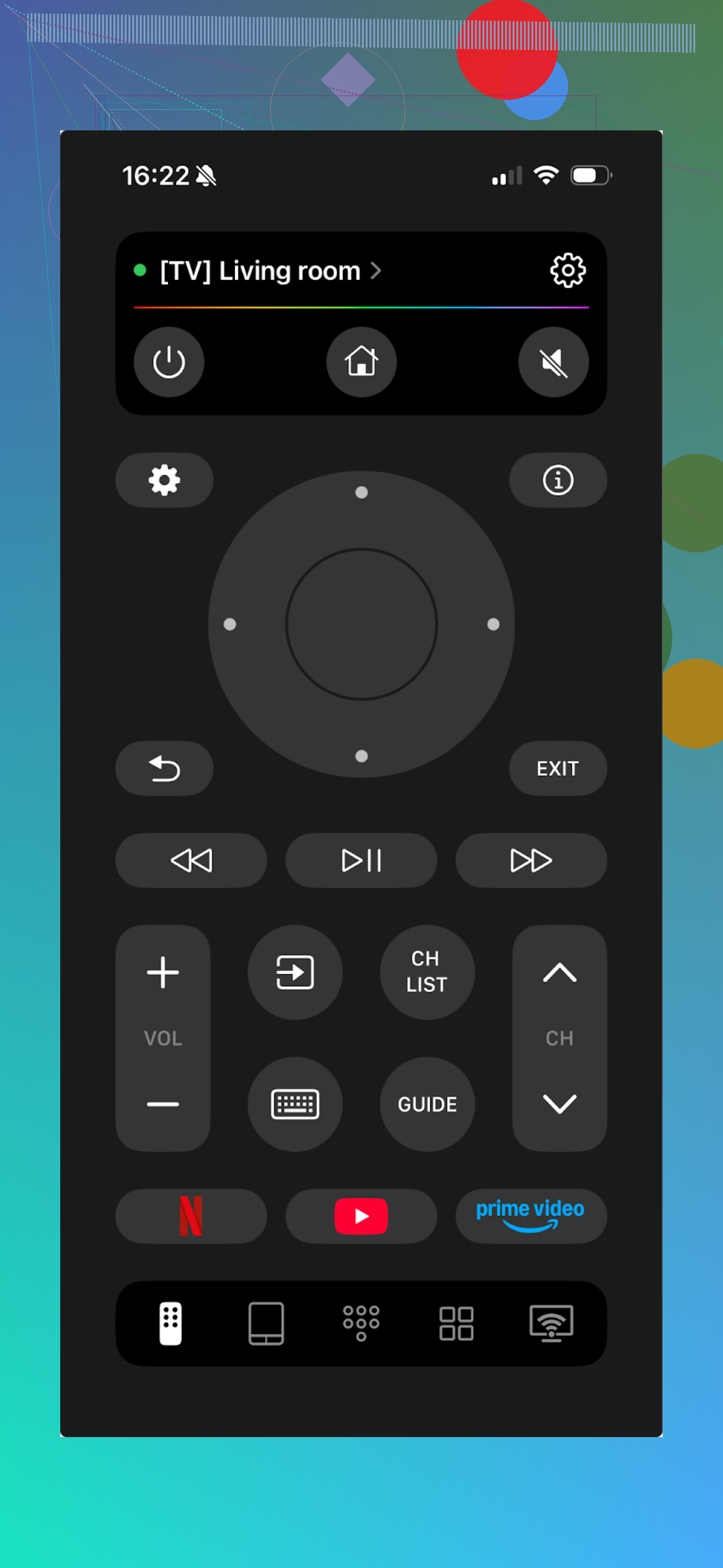Tap the EXIT button

click(x=557, y=768)
